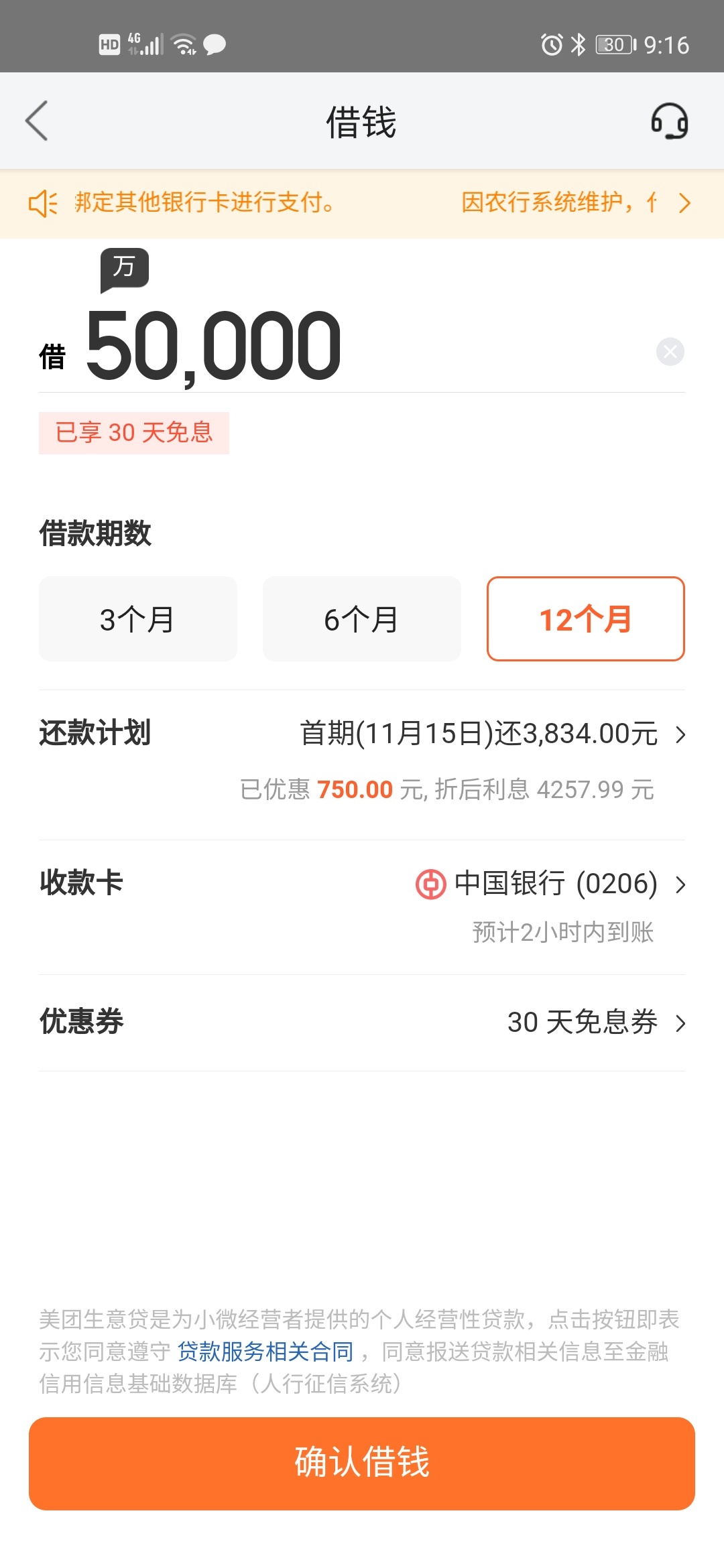Select the 12个月 loan term
Viewport: 724px width, 1568px height.
(586, 619)
